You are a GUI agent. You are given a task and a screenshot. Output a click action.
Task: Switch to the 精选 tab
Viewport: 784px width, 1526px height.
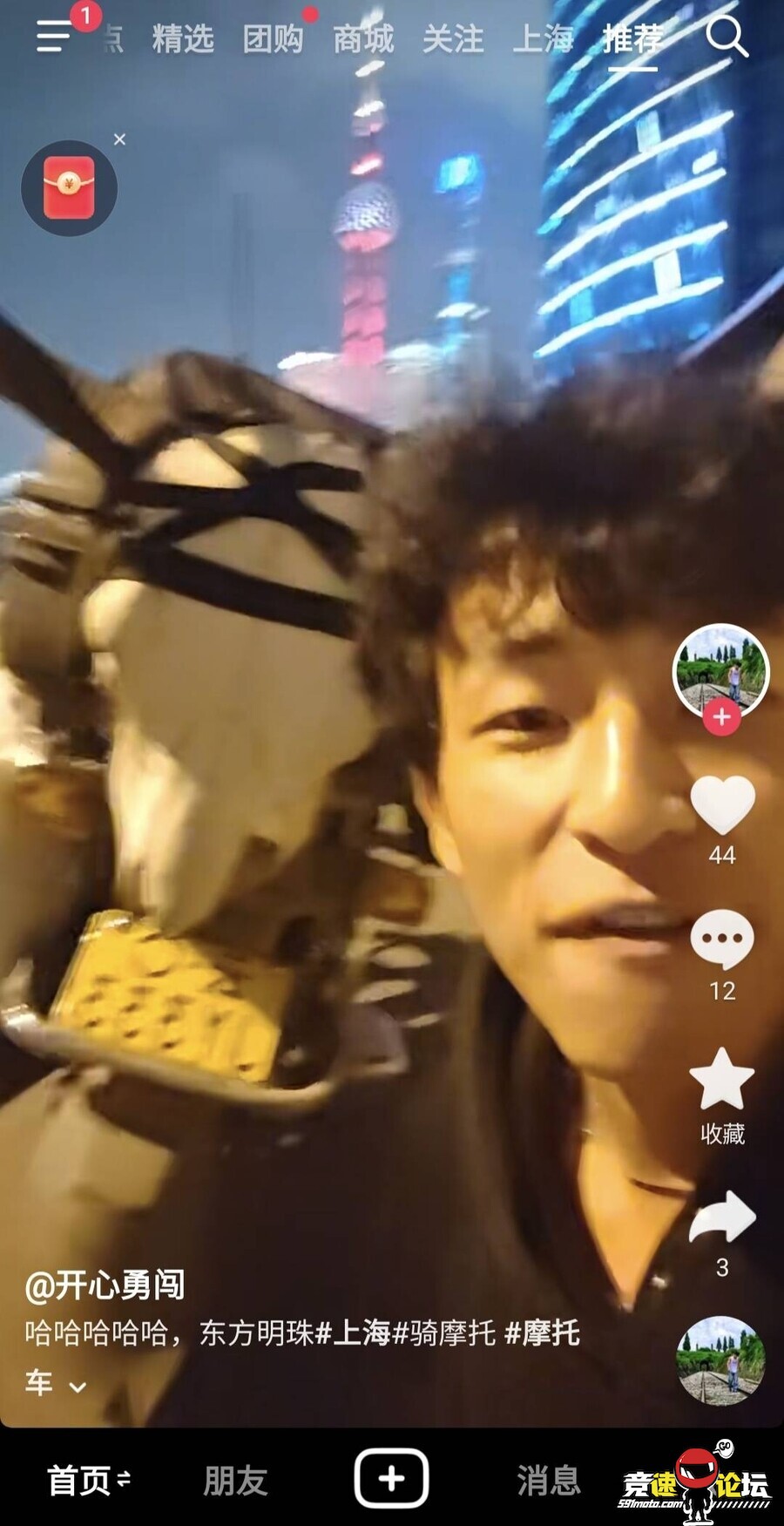pos(183,39)
